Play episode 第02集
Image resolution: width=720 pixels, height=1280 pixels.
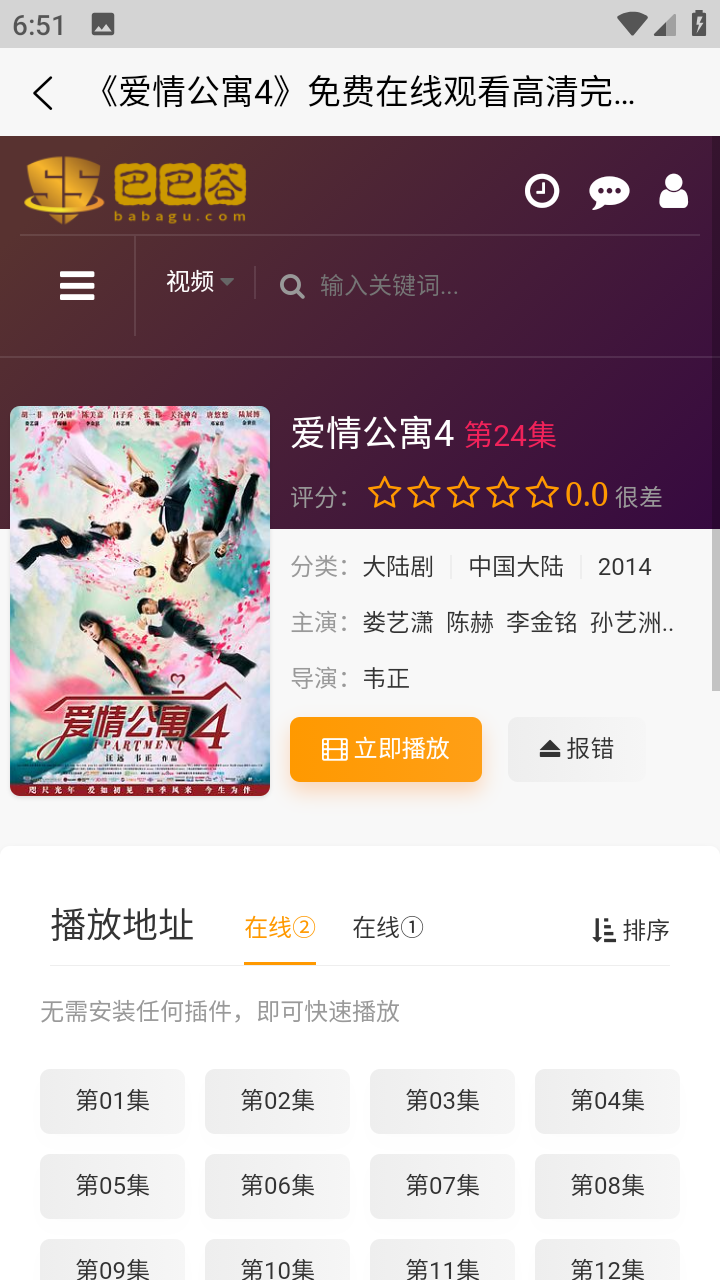pos(277,1101)
